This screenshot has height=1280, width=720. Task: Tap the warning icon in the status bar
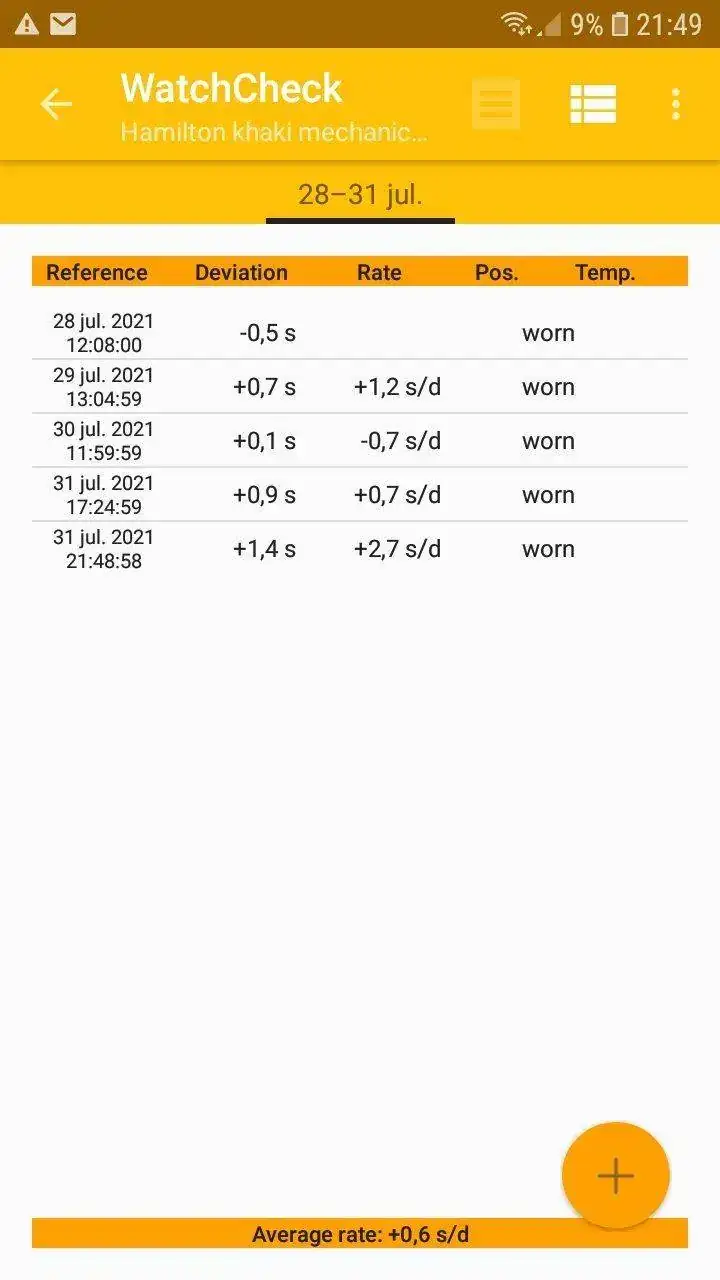point(27,20)
